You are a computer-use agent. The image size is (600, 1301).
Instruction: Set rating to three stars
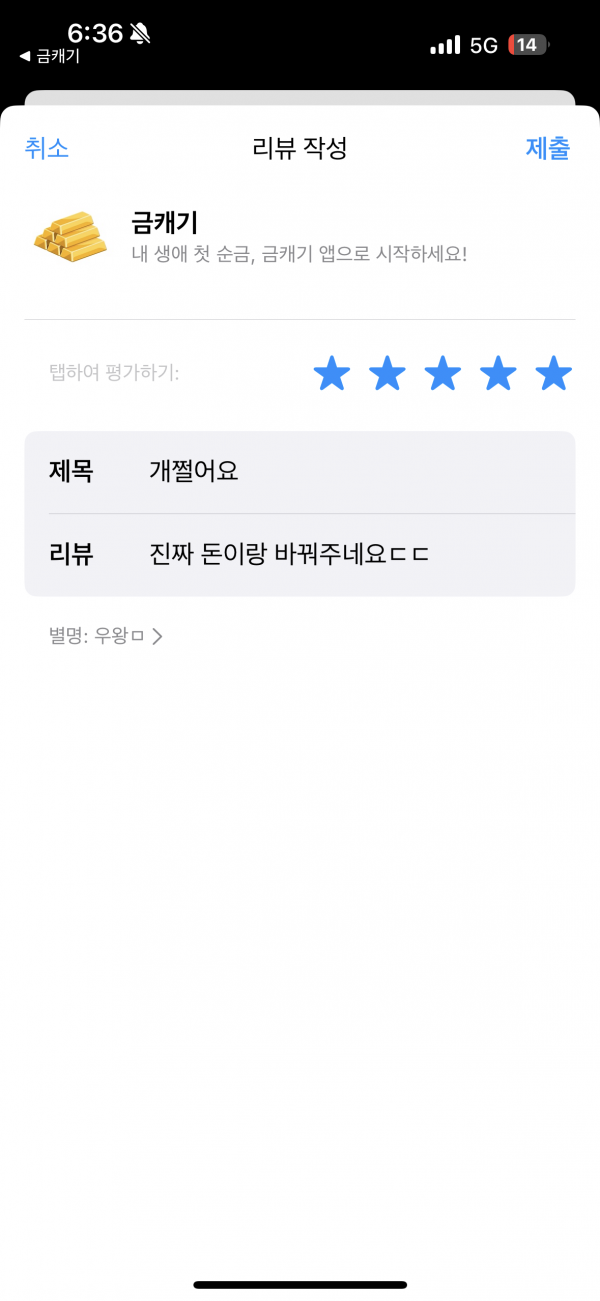click(443, 374)
